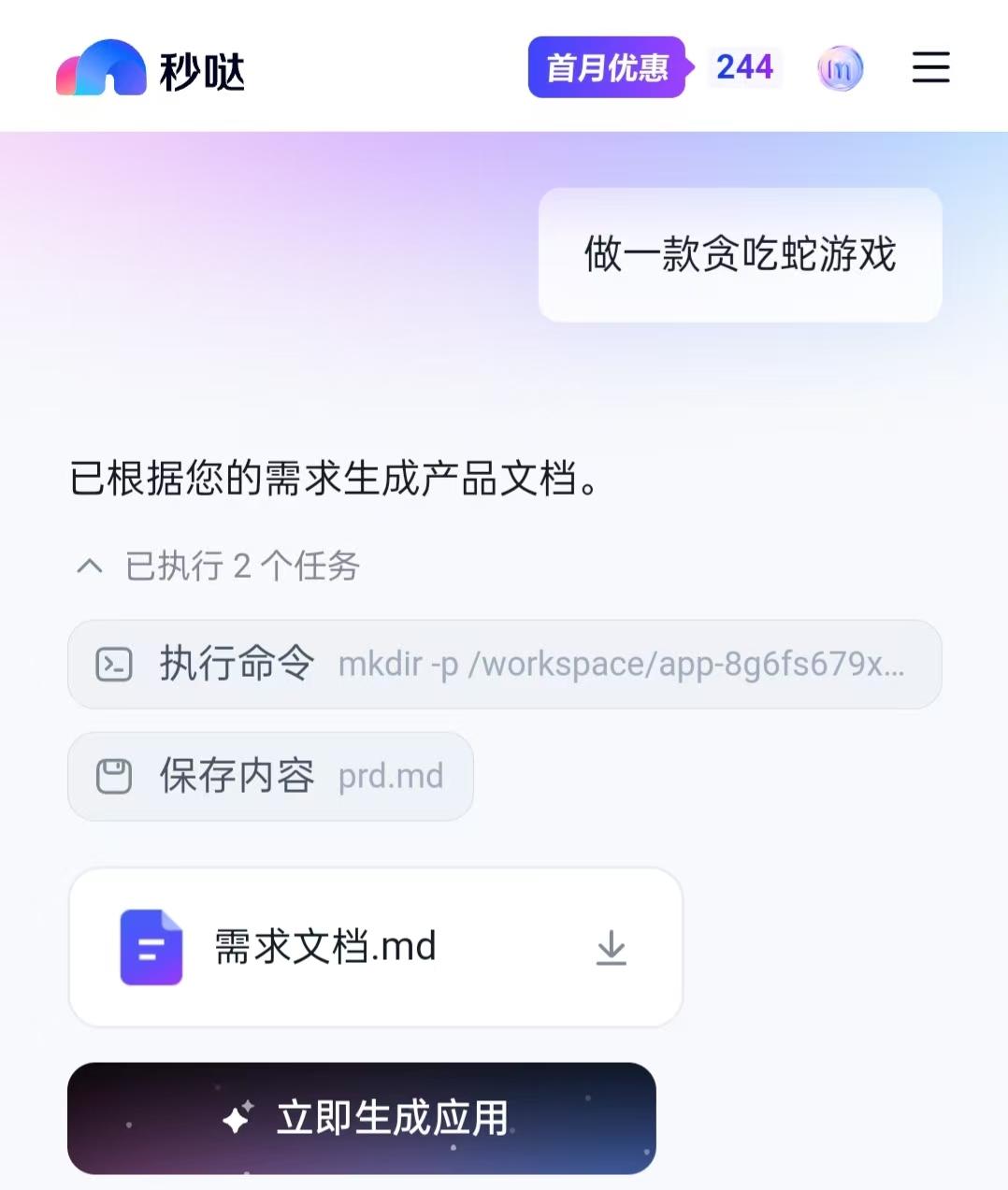Open the prd.md saved content entry
The width and height of the screenshot is (1008, 1190).
pyautogui.click(x=391, y=776)
